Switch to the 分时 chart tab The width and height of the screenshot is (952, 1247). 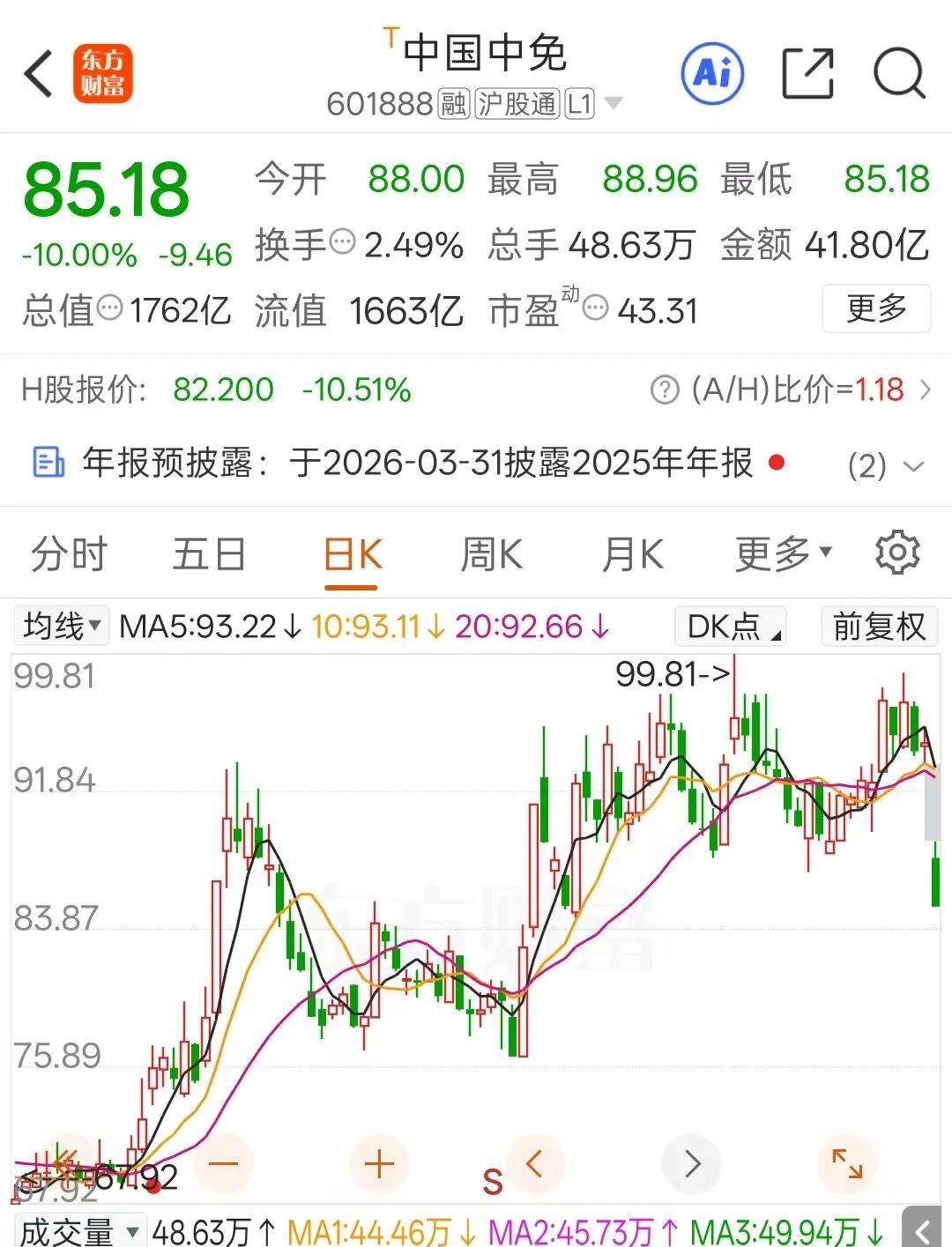coord(69,555)
